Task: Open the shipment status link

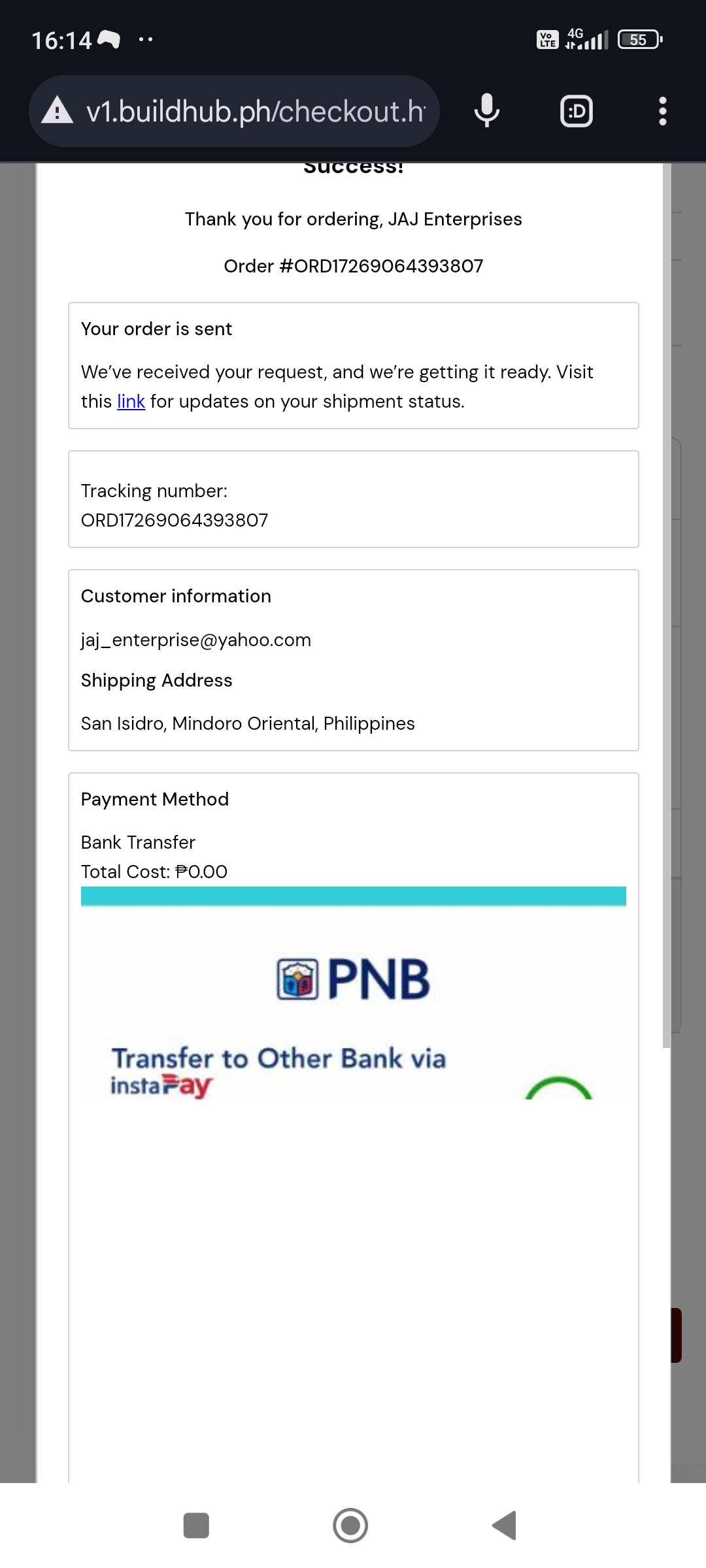Action: coord(131,401)
